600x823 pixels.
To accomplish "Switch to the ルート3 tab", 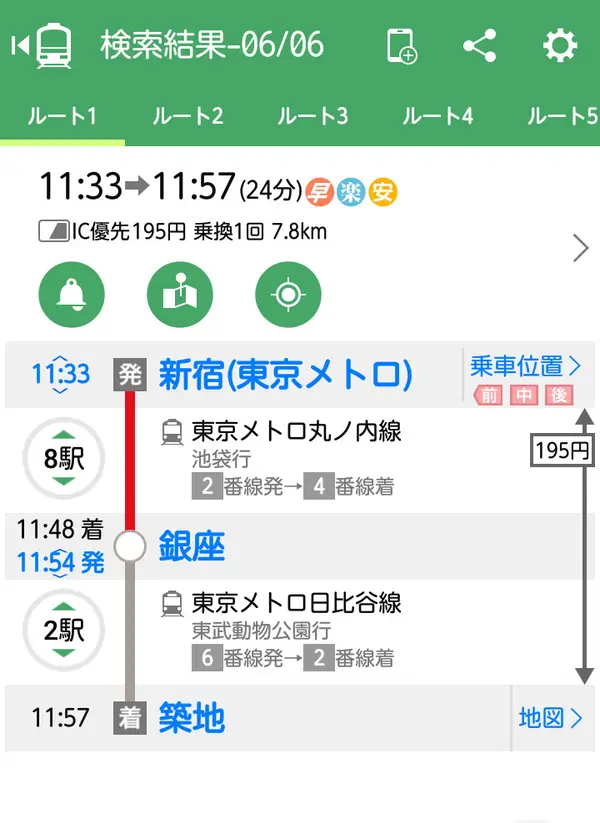I will pos(313,116).
